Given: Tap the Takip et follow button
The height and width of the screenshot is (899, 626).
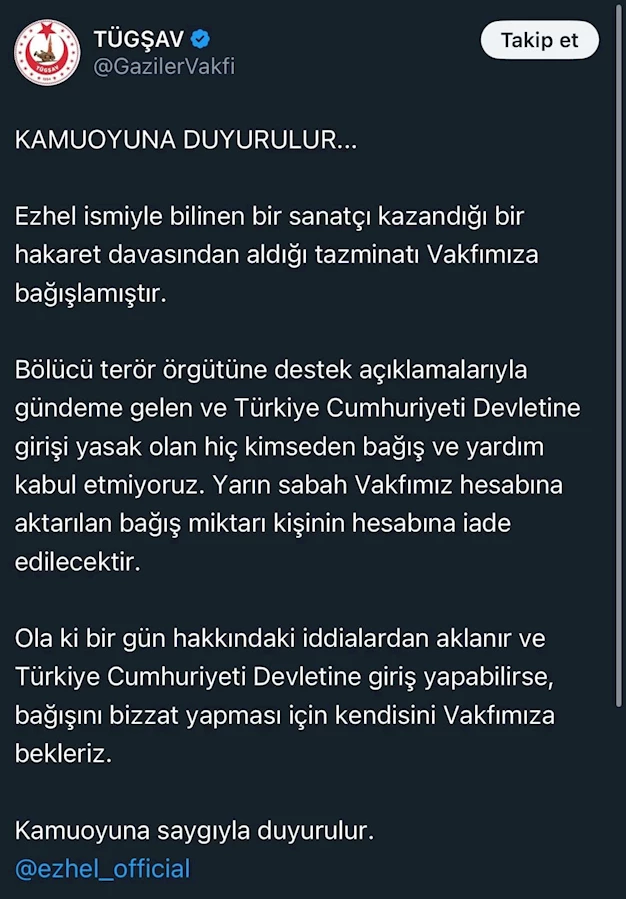Looking at the screenshot, I should click(539, 41).
